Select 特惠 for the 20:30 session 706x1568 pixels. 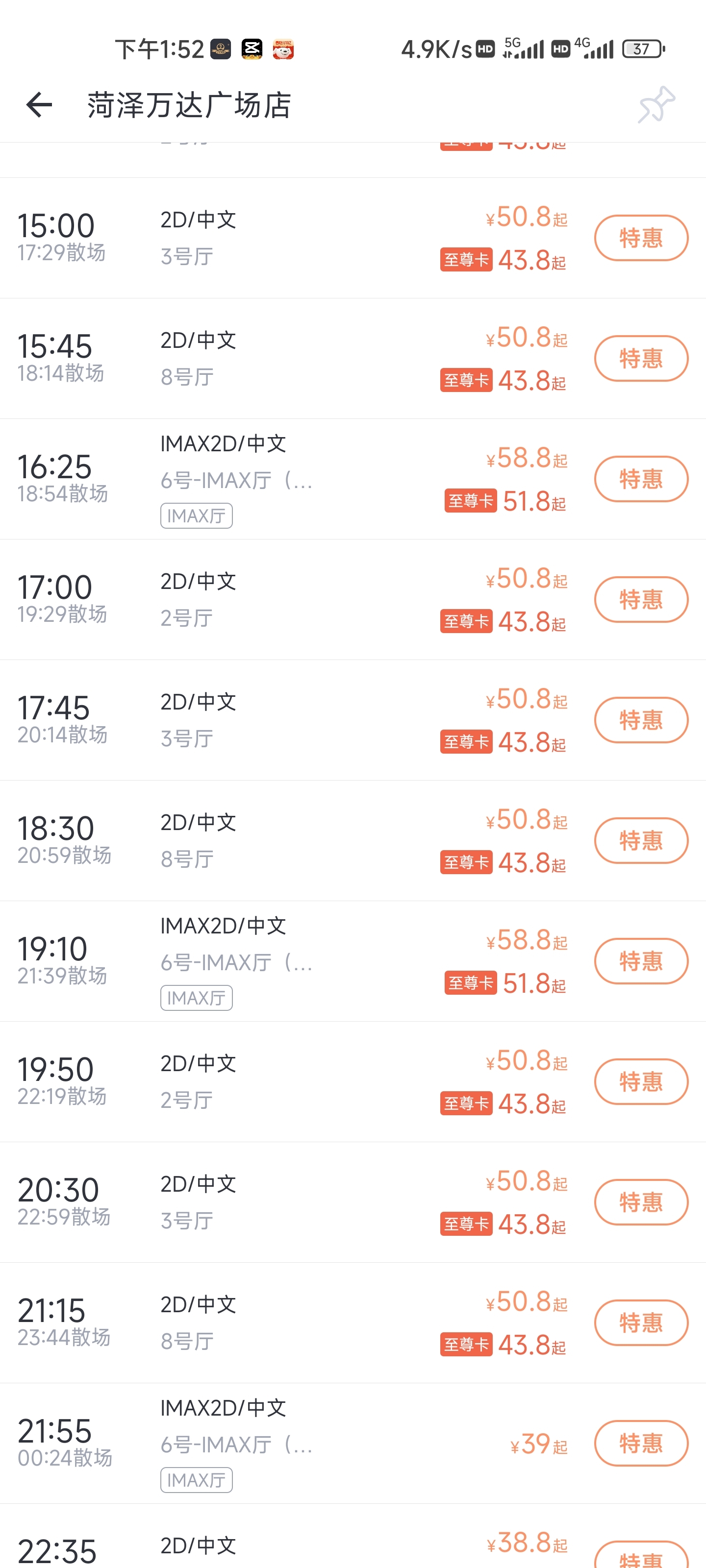point(641,1202)
